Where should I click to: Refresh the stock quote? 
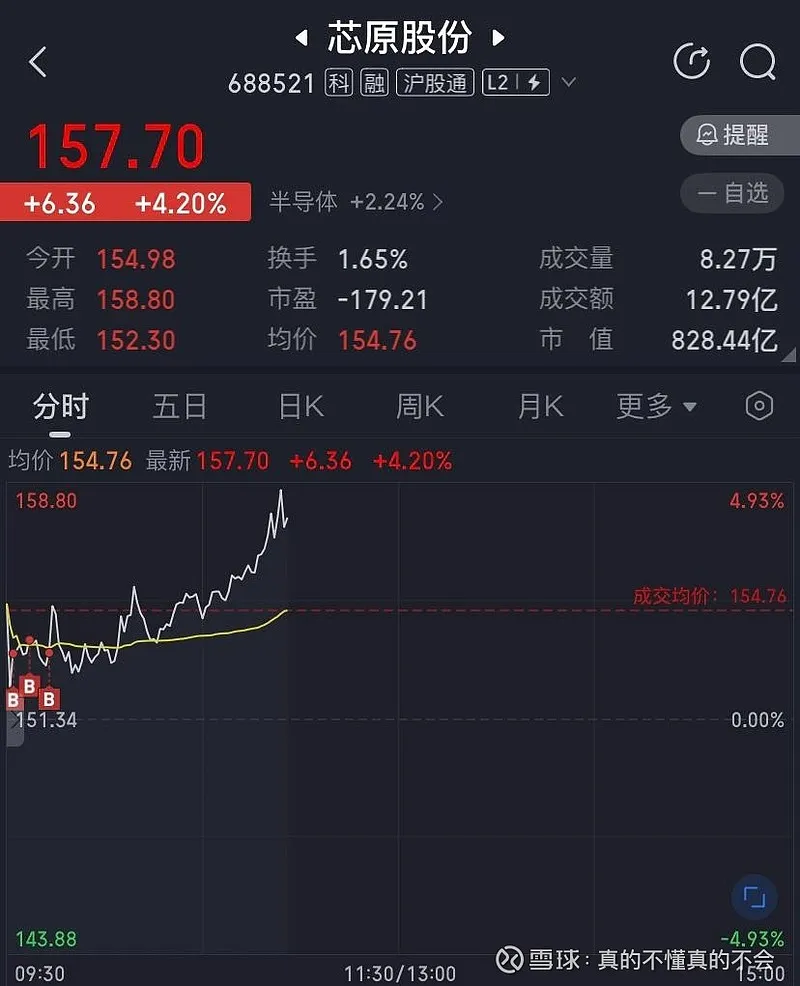point(691,62)
